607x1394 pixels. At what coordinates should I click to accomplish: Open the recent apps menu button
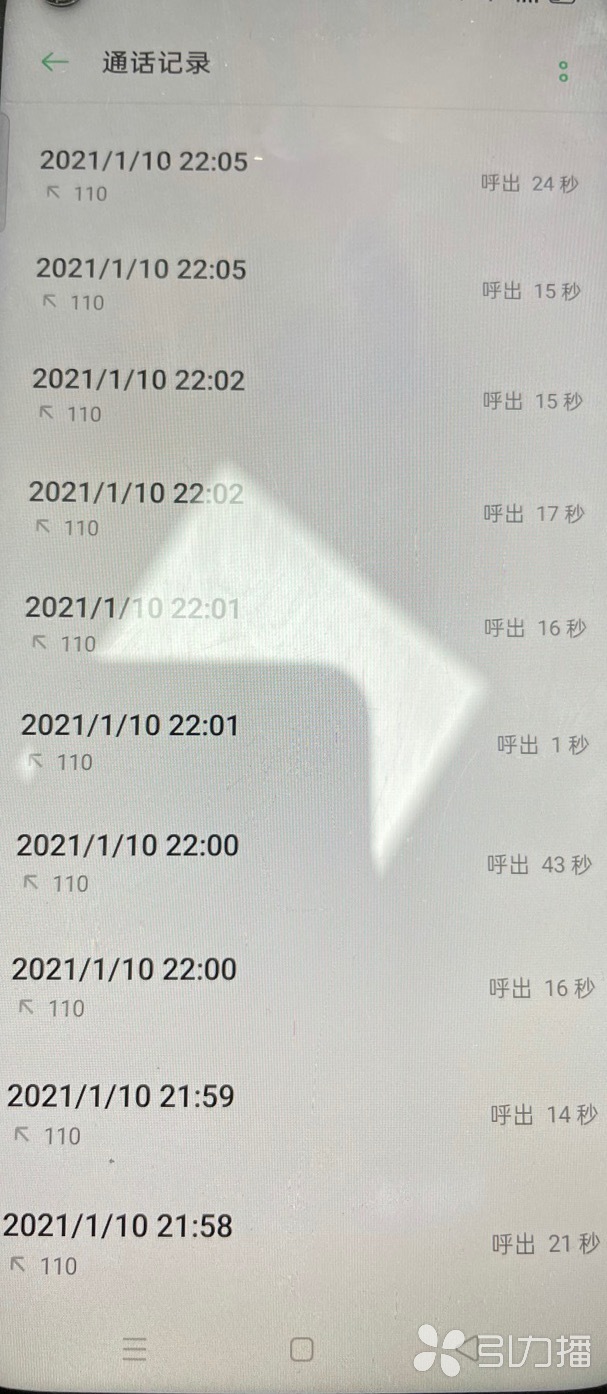pyautogui.click(x=135, y=1350)
